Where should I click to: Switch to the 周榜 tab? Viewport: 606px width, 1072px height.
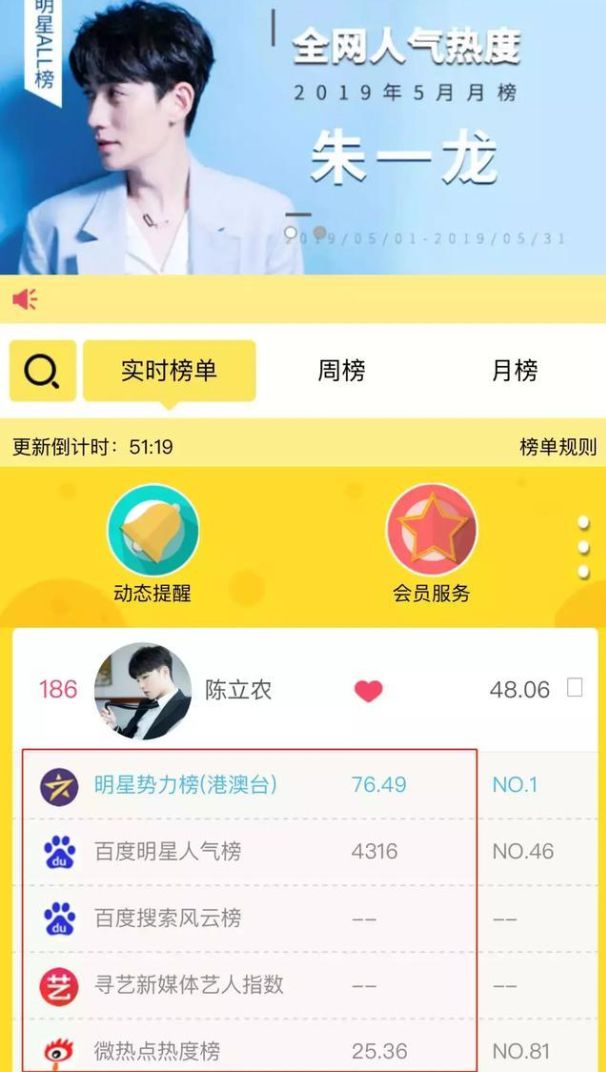[x=341, y=371]
